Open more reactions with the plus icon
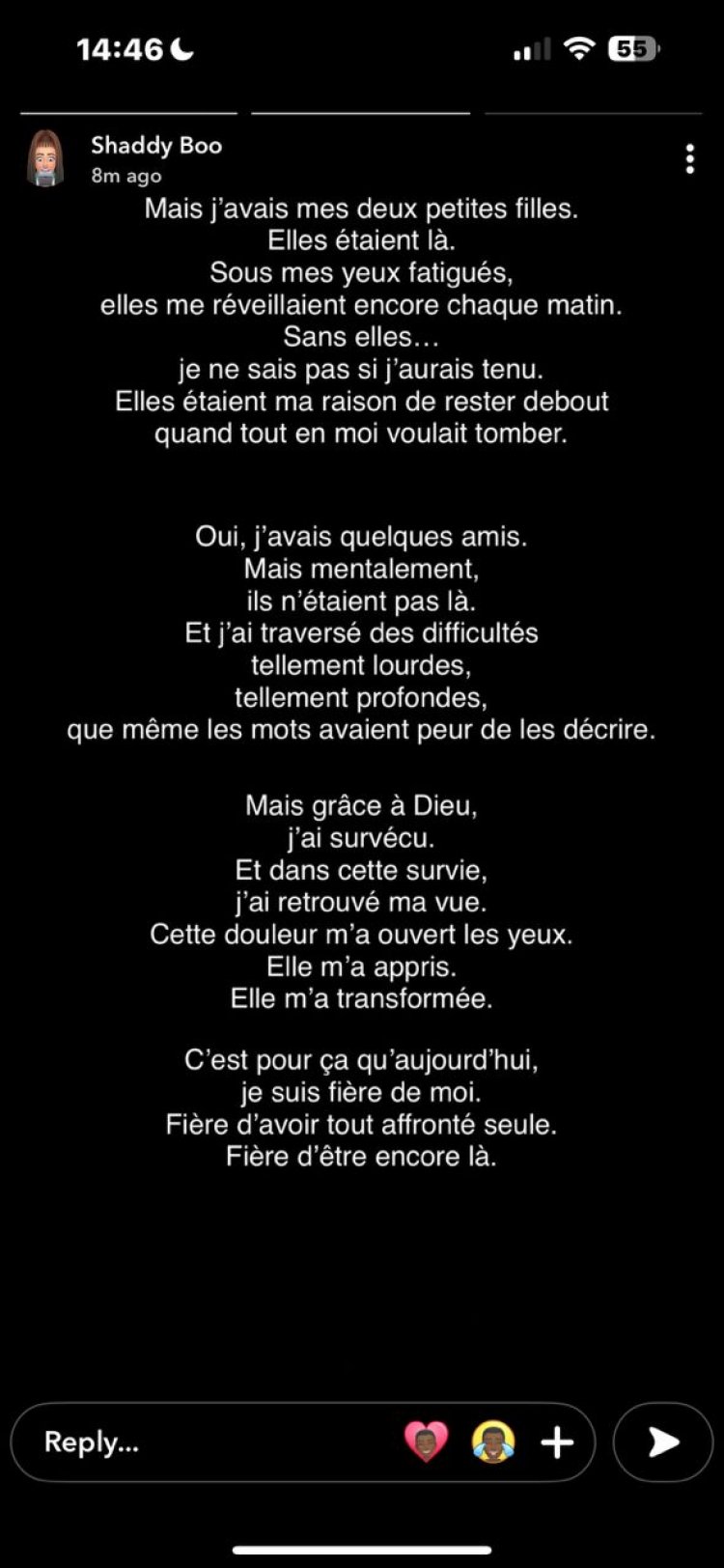This screenshot has width=724, height=1568. click(557, 1442)
